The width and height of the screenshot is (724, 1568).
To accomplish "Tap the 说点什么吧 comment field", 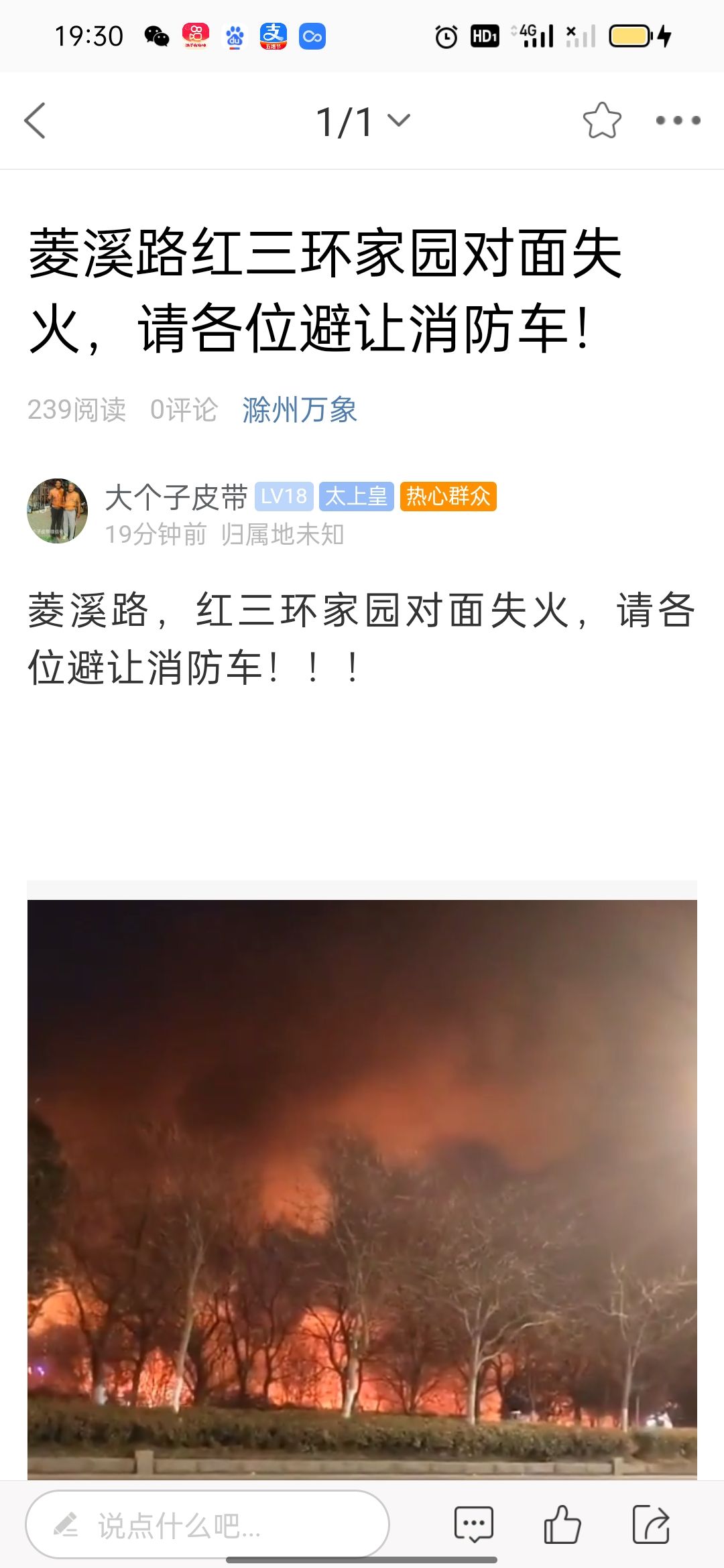I will click(x=207, y=1526).
